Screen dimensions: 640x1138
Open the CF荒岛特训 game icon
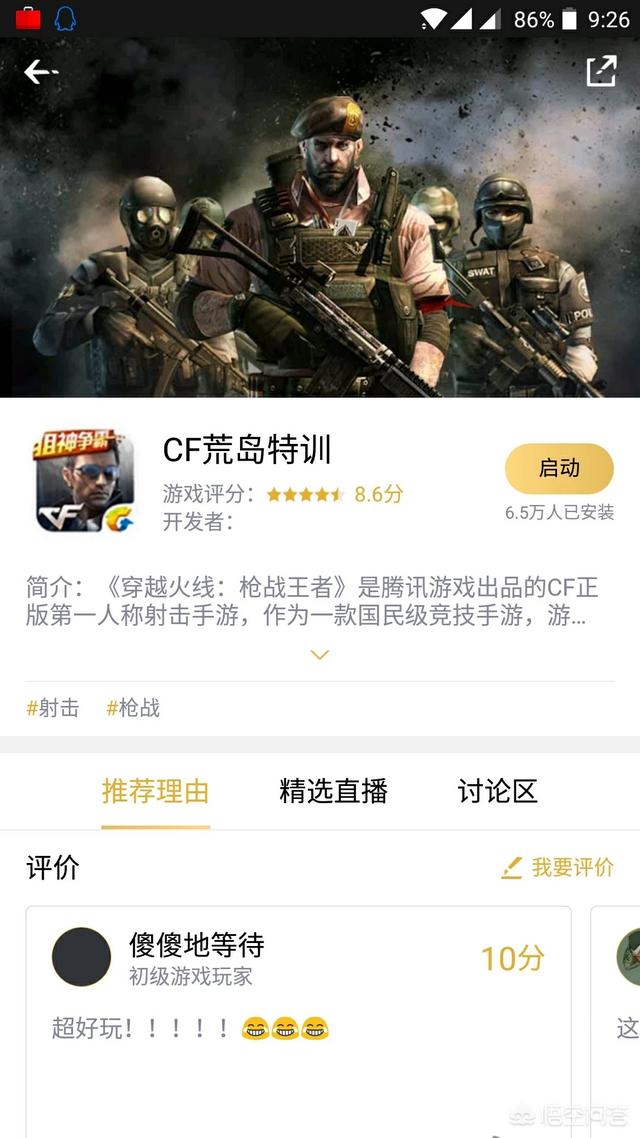point(84,483)
